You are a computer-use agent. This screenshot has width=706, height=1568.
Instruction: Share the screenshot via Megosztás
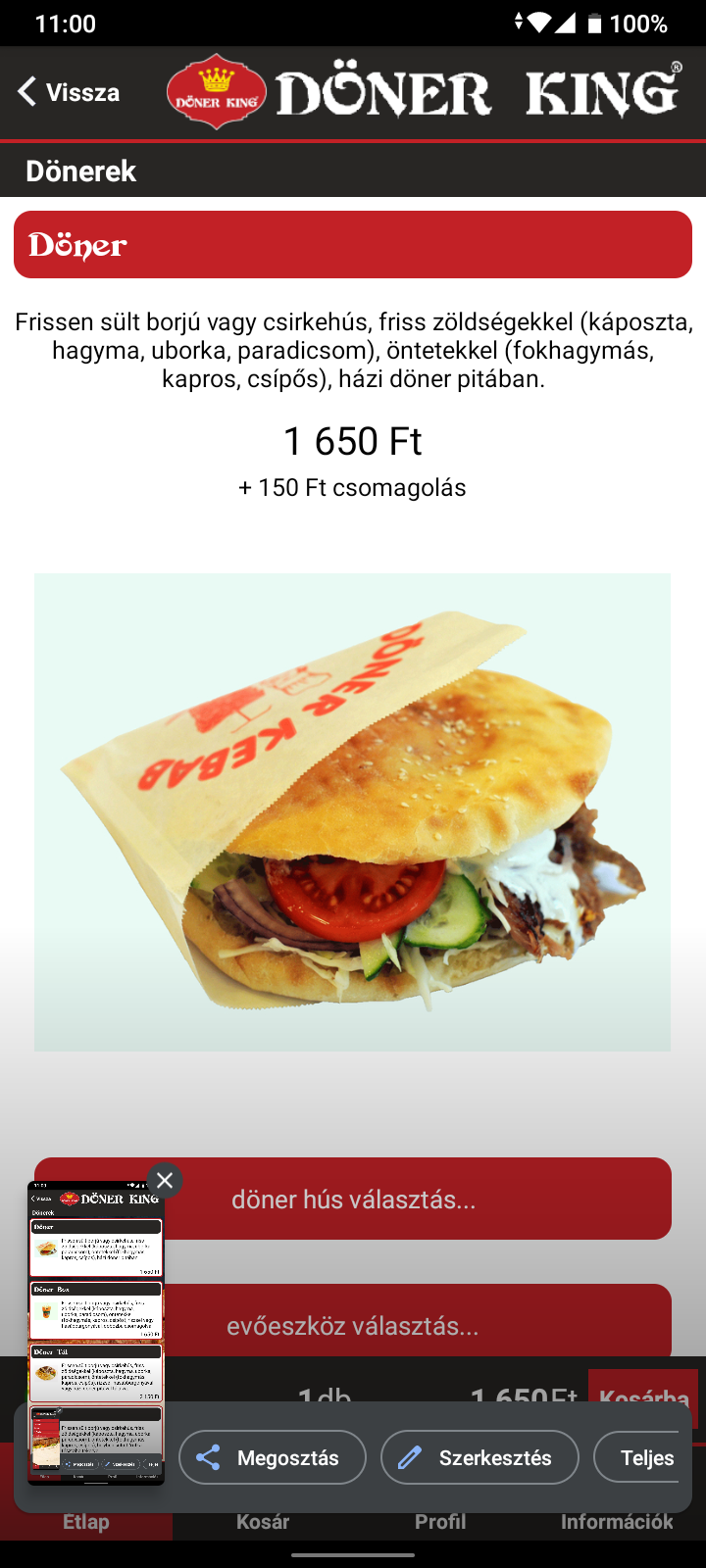[273, 1457]
